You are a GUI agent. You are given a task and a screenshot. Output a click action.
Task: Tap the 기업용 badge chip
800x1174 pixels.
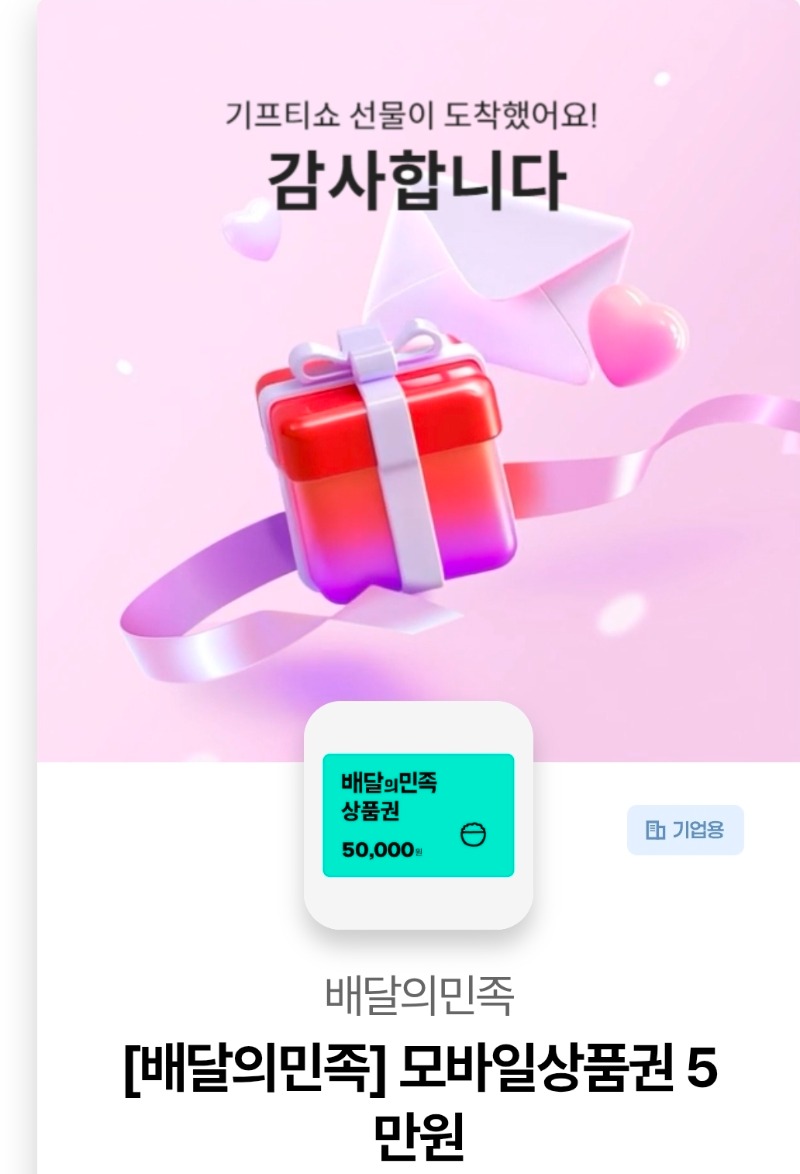(685, 830)
